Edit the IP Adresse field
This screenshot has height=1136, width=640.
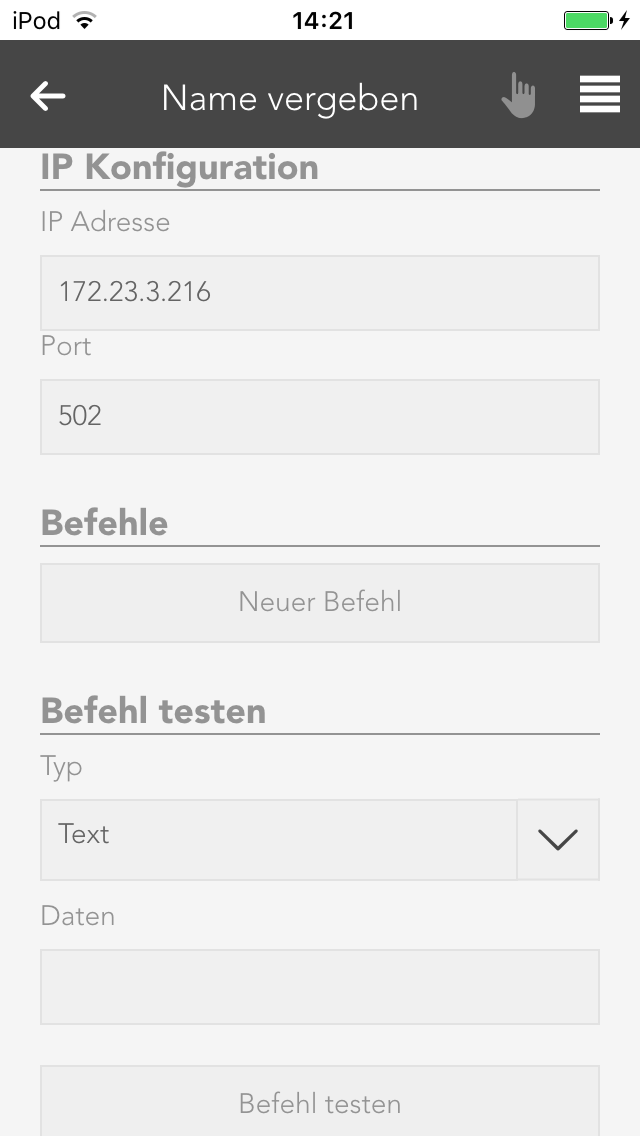(x=320, y=292)
